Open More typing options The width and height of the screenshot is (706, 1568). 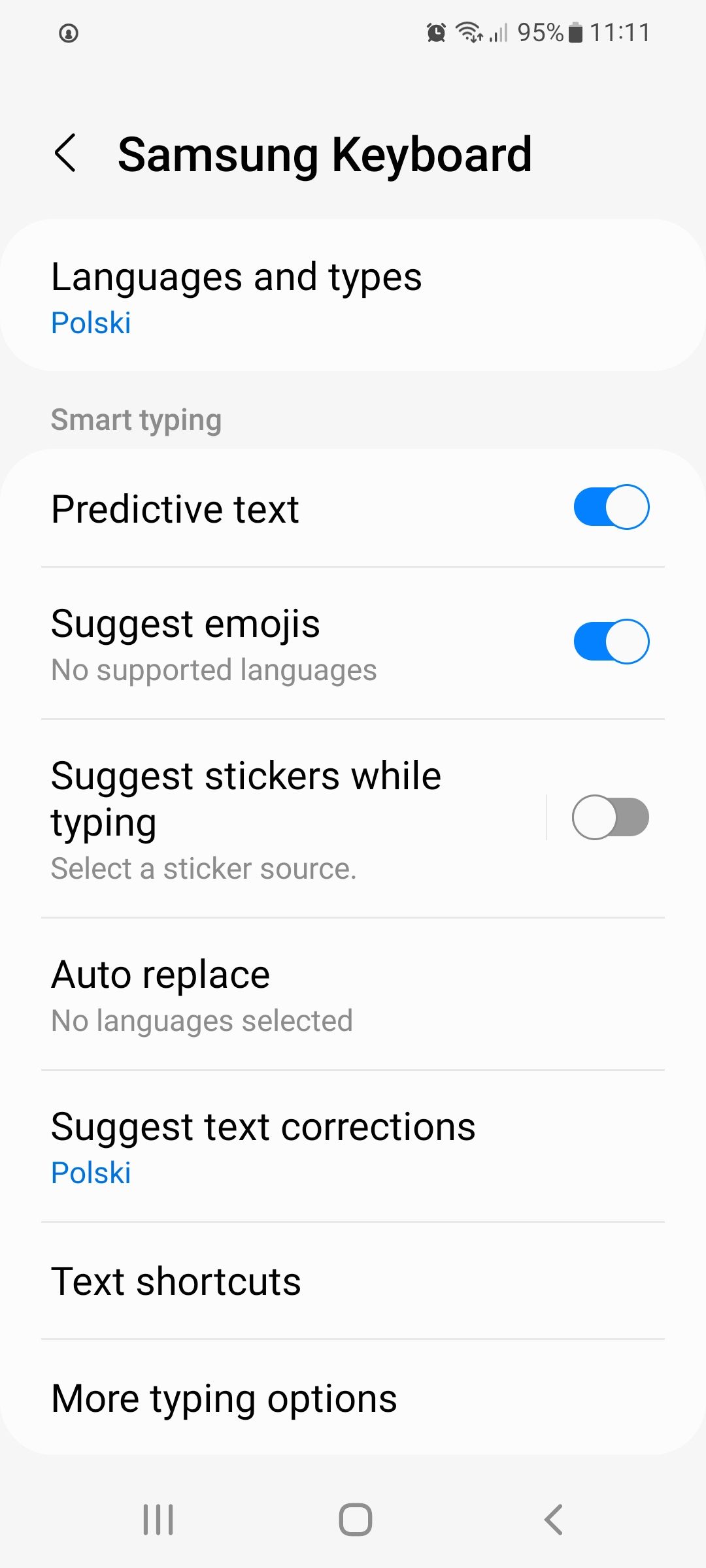point(353,1398)
